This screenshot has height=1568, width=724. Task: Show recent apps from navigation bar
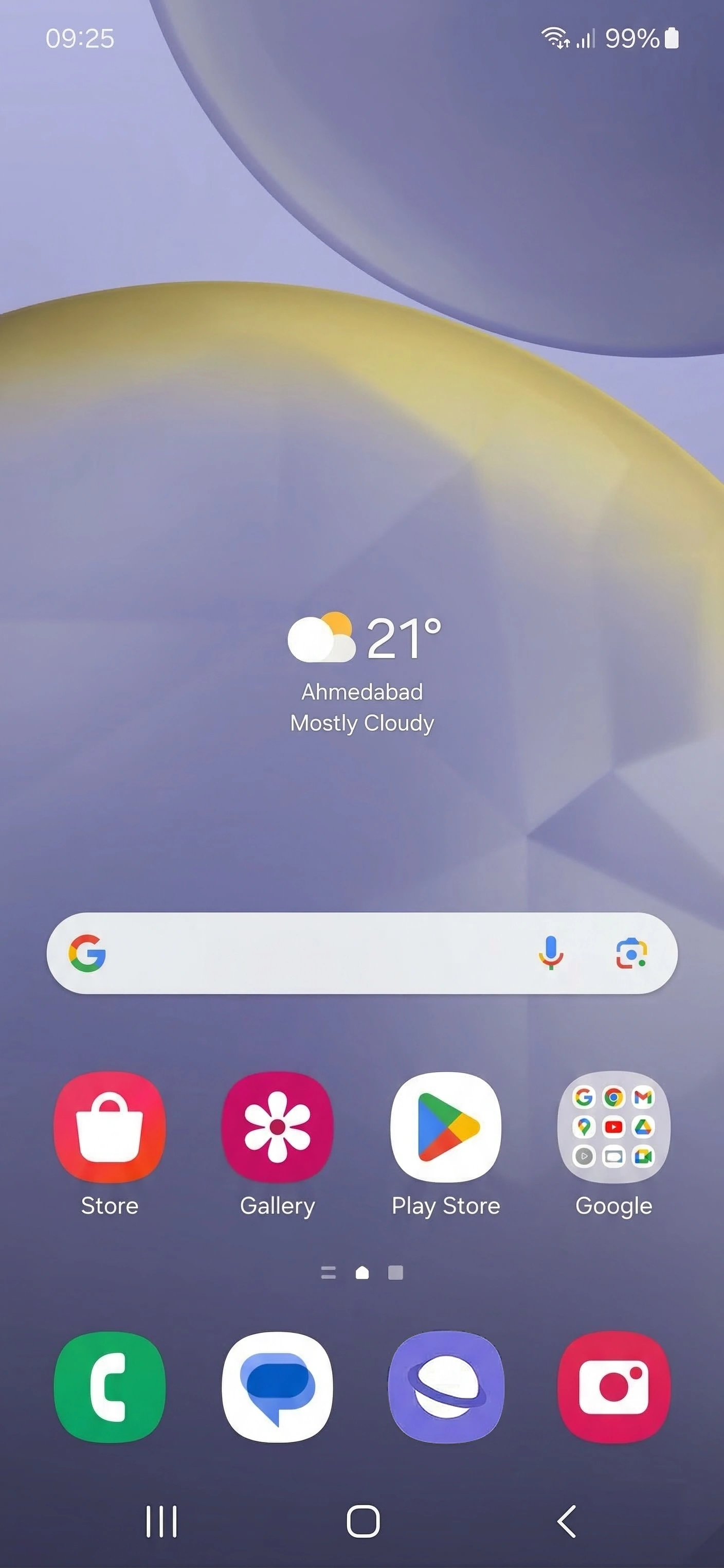click(x=161, y=1522)
